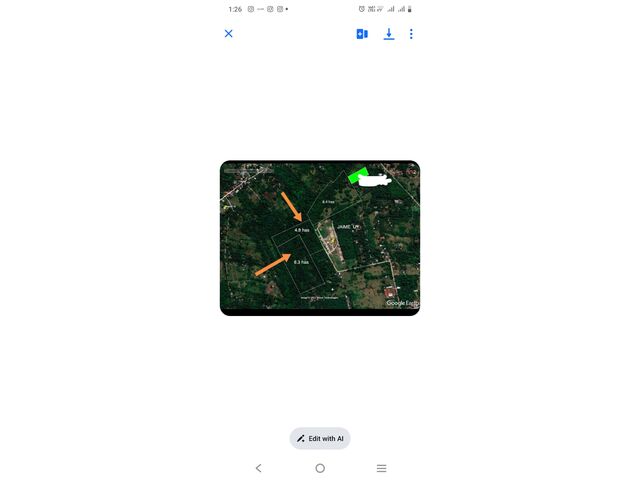Open recent apps from navigation bar
This screenshot has height=480, width=640.
381,468
